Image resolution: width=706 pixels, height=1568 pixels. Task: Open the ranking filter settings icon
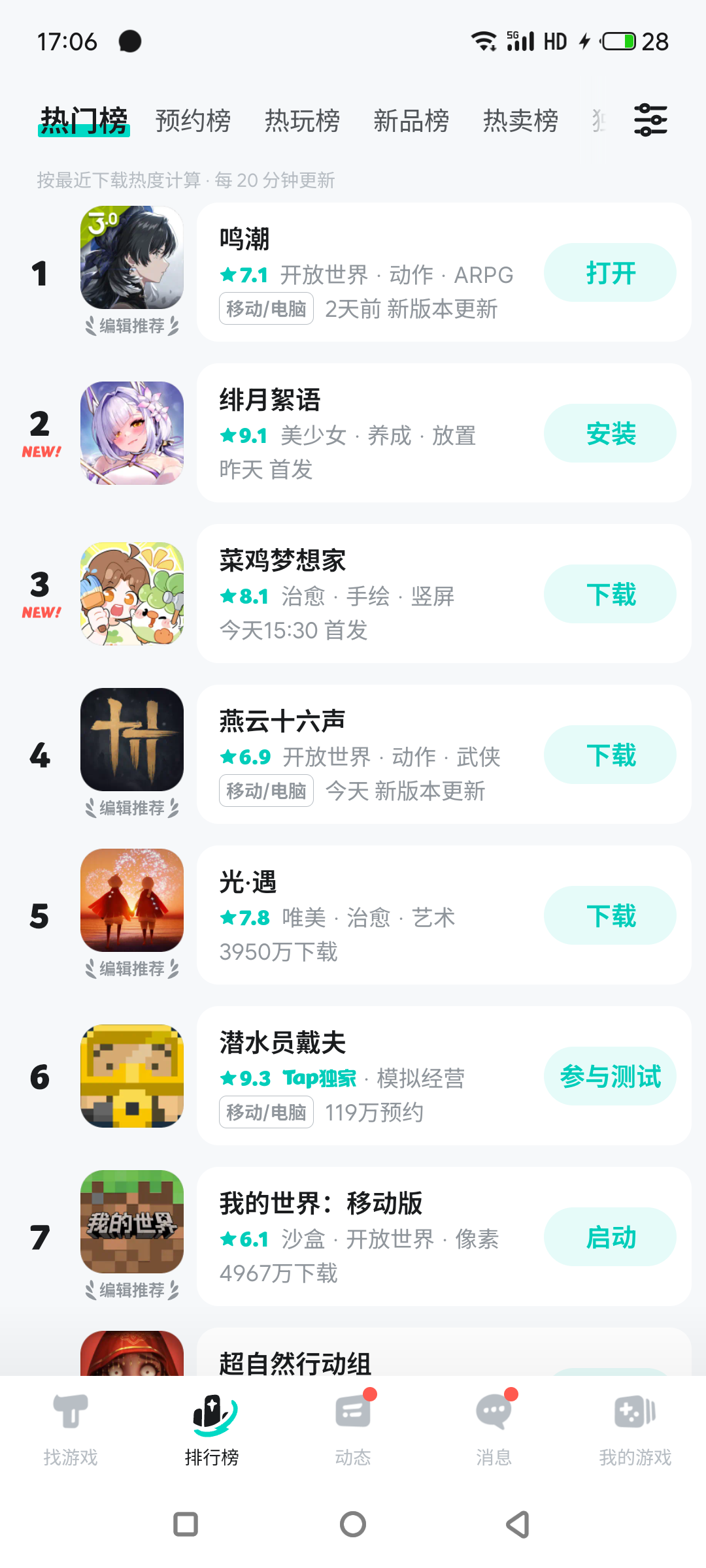click(650, 120)
